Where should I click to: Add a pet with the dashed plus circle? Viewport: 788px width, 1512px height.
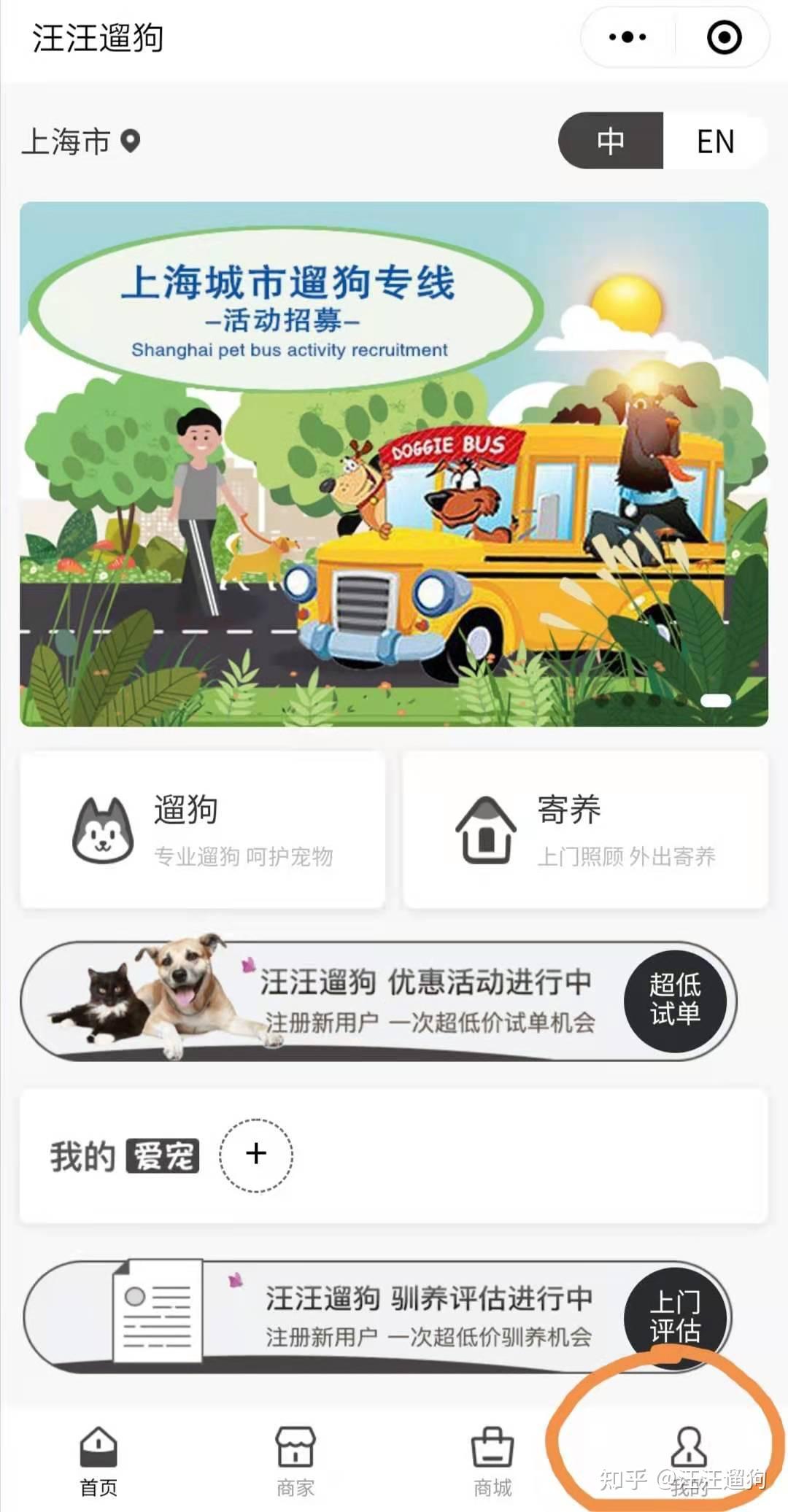(255, 1154)
